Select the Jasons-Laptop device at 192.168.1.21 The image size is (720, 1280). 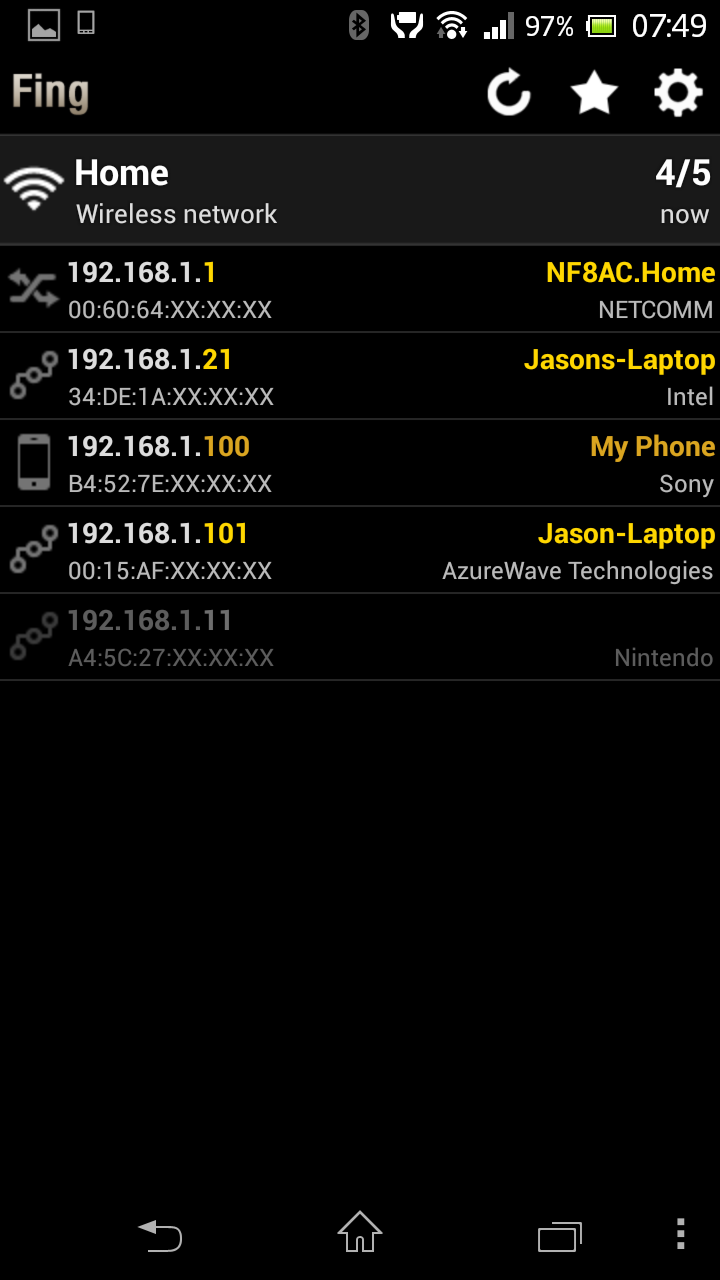tap(360, 376)
